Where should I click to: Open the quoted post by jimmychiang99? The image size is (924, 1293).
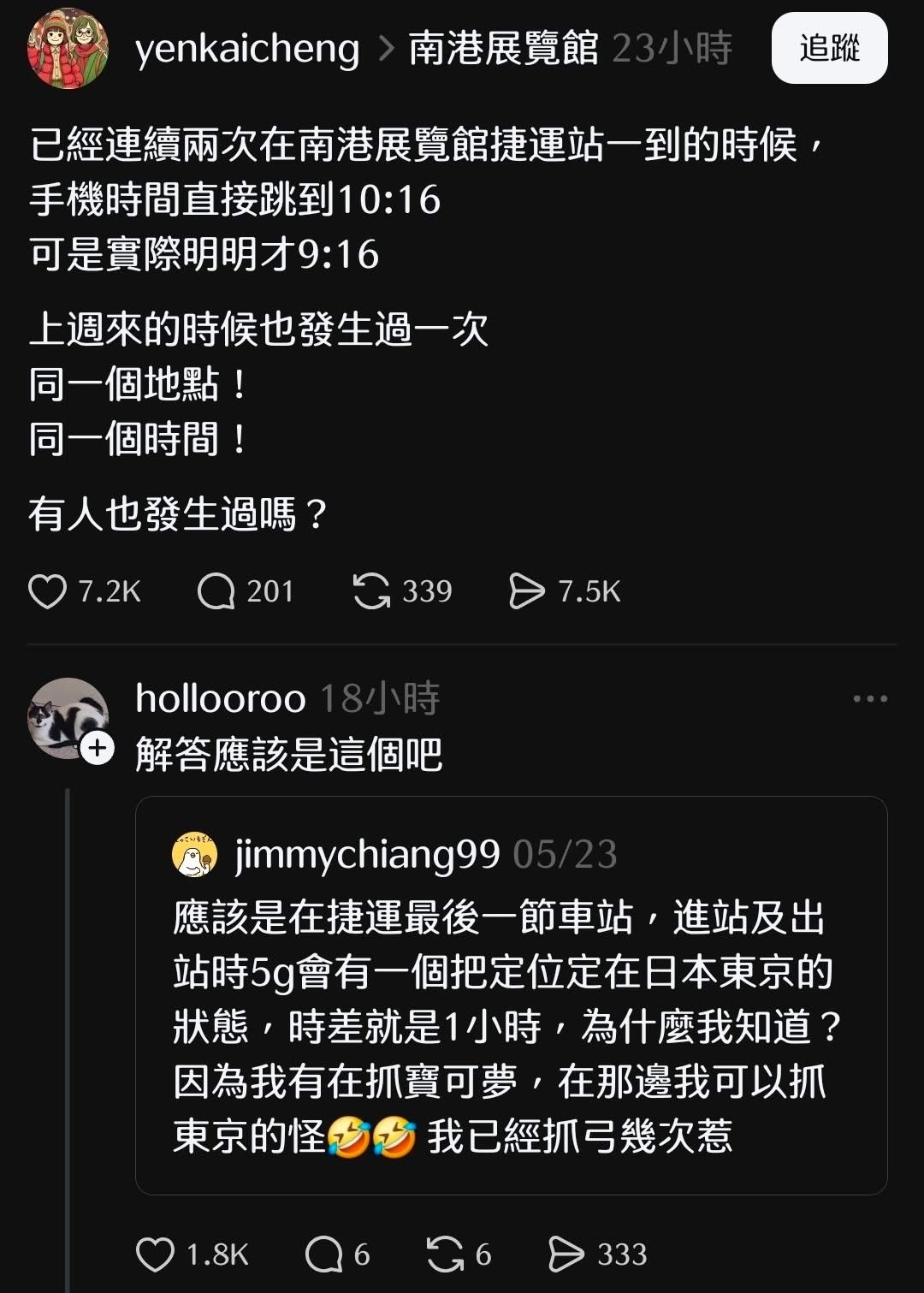511,994
